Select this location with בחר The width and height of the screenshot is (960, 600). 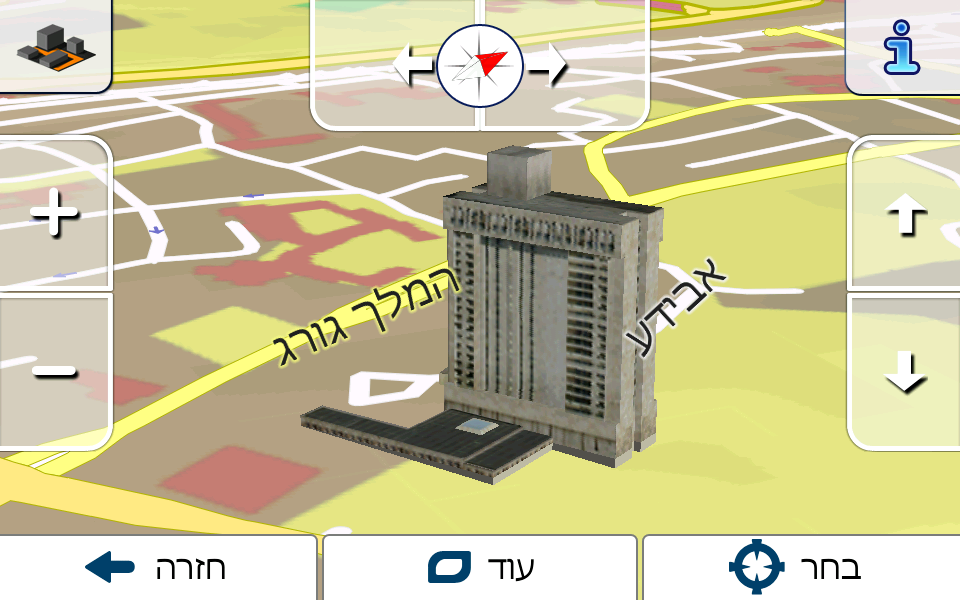[800, 568]
